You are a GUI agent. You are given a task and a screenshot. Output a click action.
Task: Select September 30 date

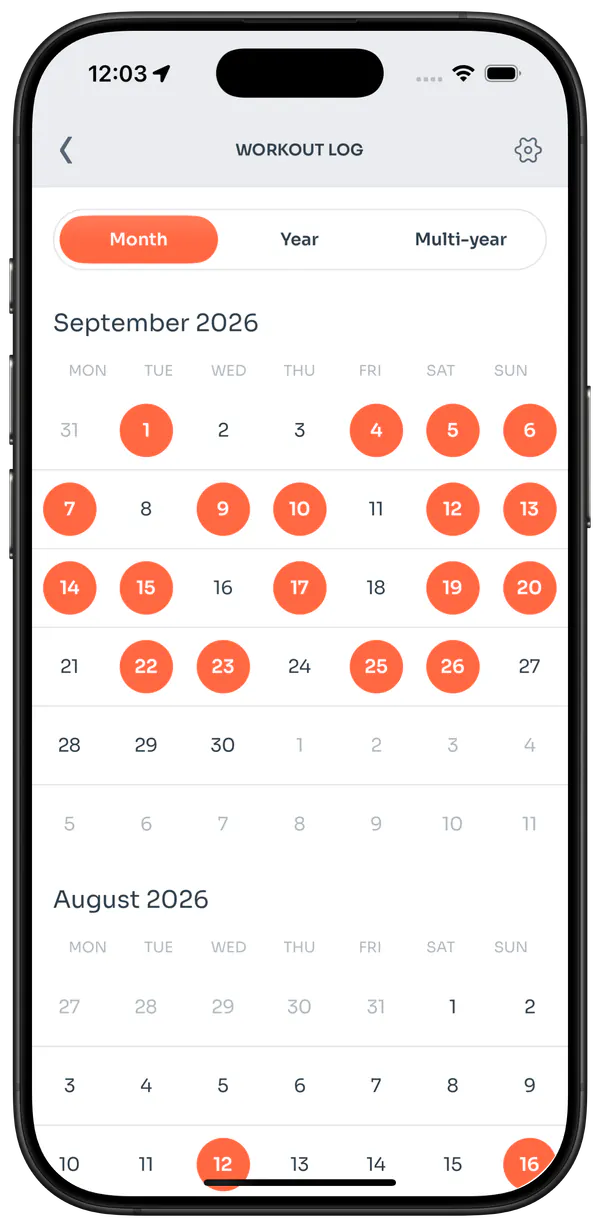(x=223, y=745)
